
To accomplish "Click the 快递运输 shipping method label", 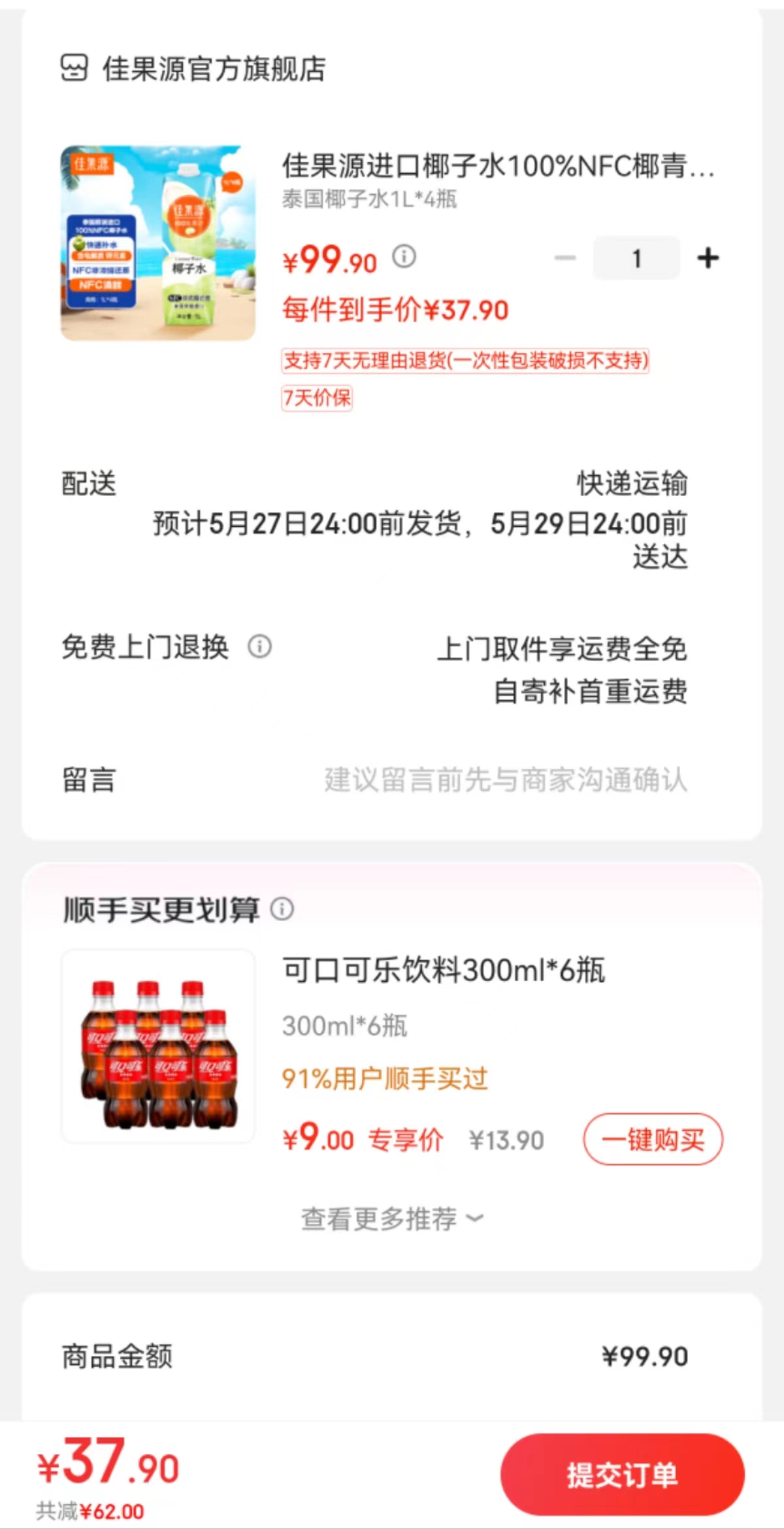I will [632, 484].
